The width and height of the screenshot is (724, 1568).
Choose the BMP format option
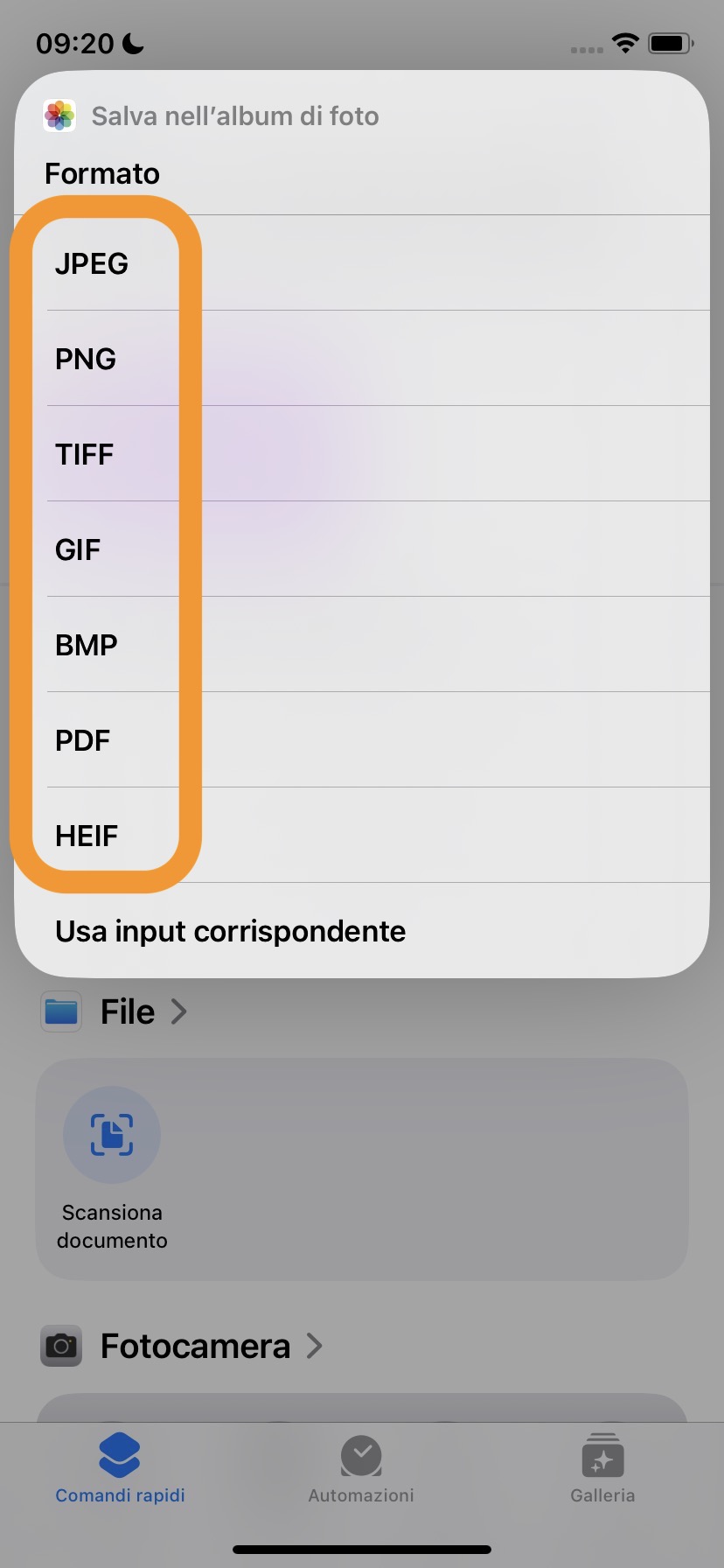[x=86, y=645]
